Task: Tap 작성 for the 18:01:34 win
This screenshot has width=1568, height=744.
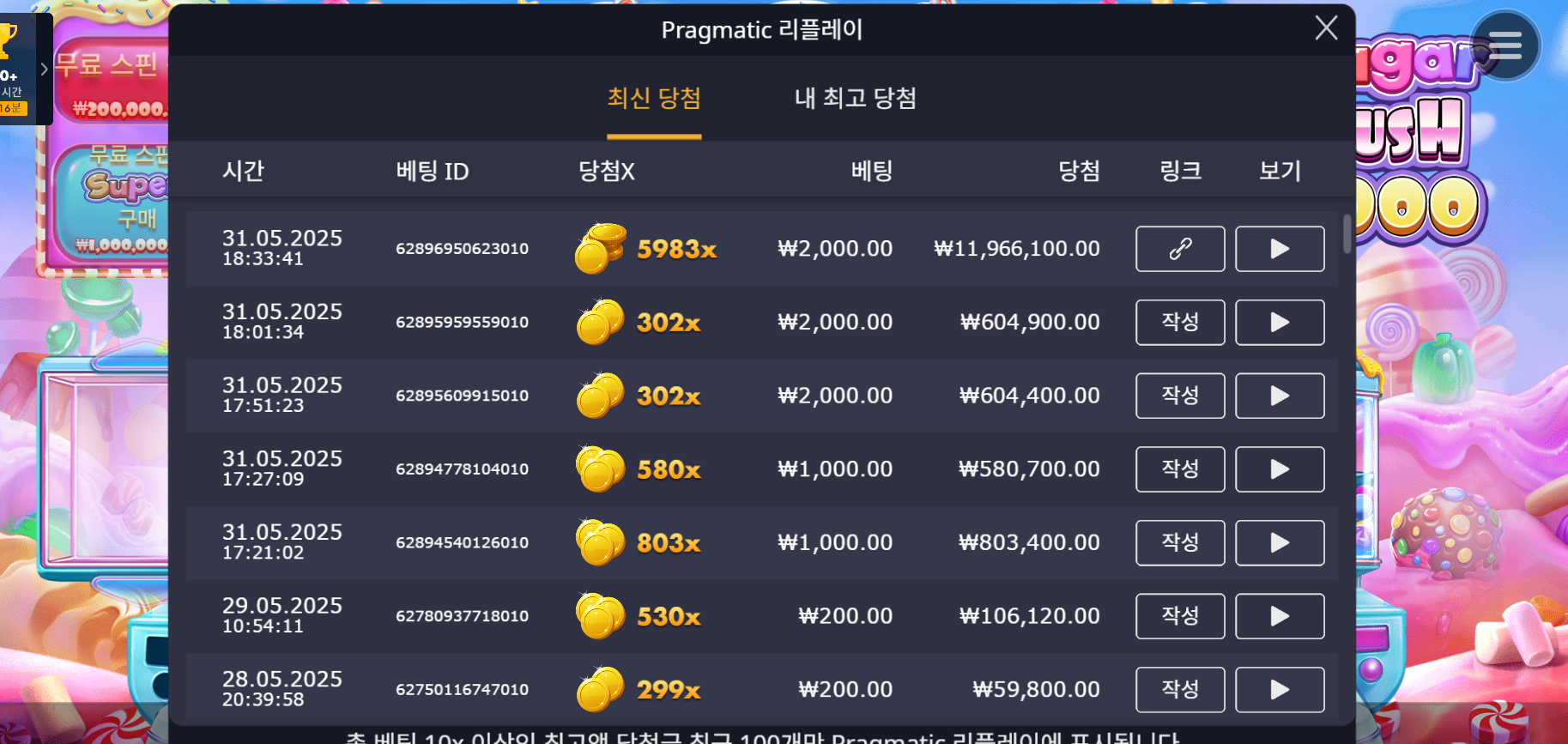Action: [x=1179, y=323]
